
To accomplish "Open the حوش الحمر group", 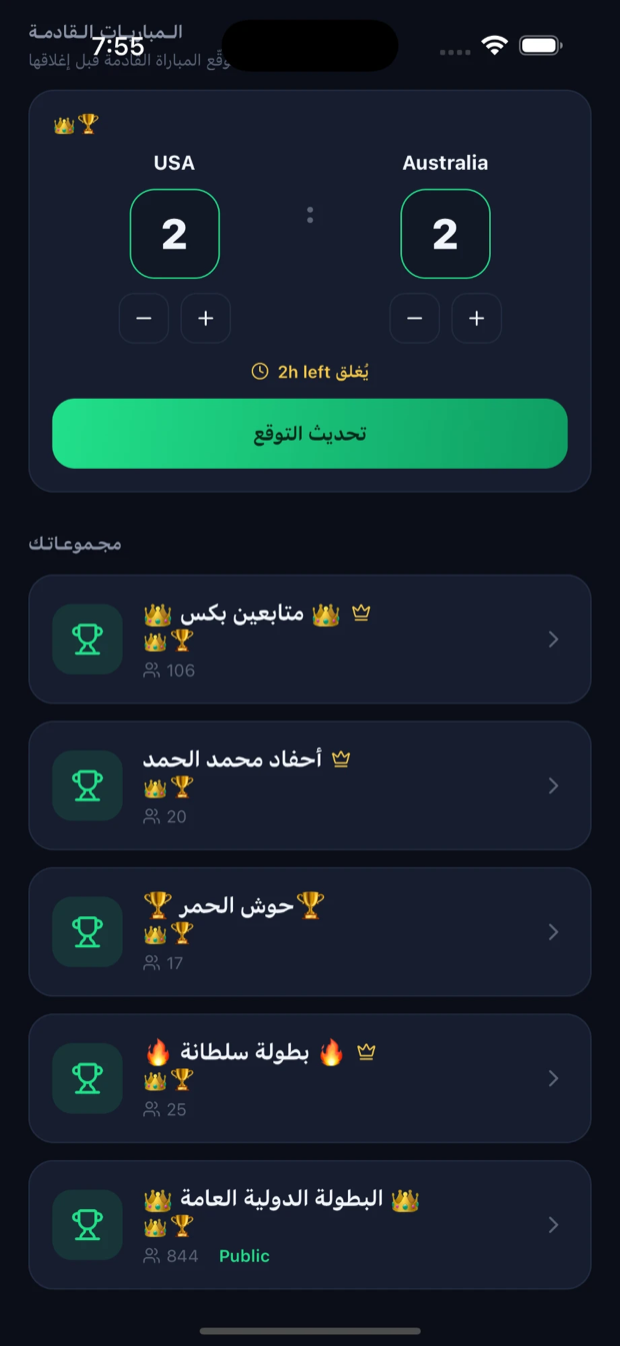I will pos(310,932).
